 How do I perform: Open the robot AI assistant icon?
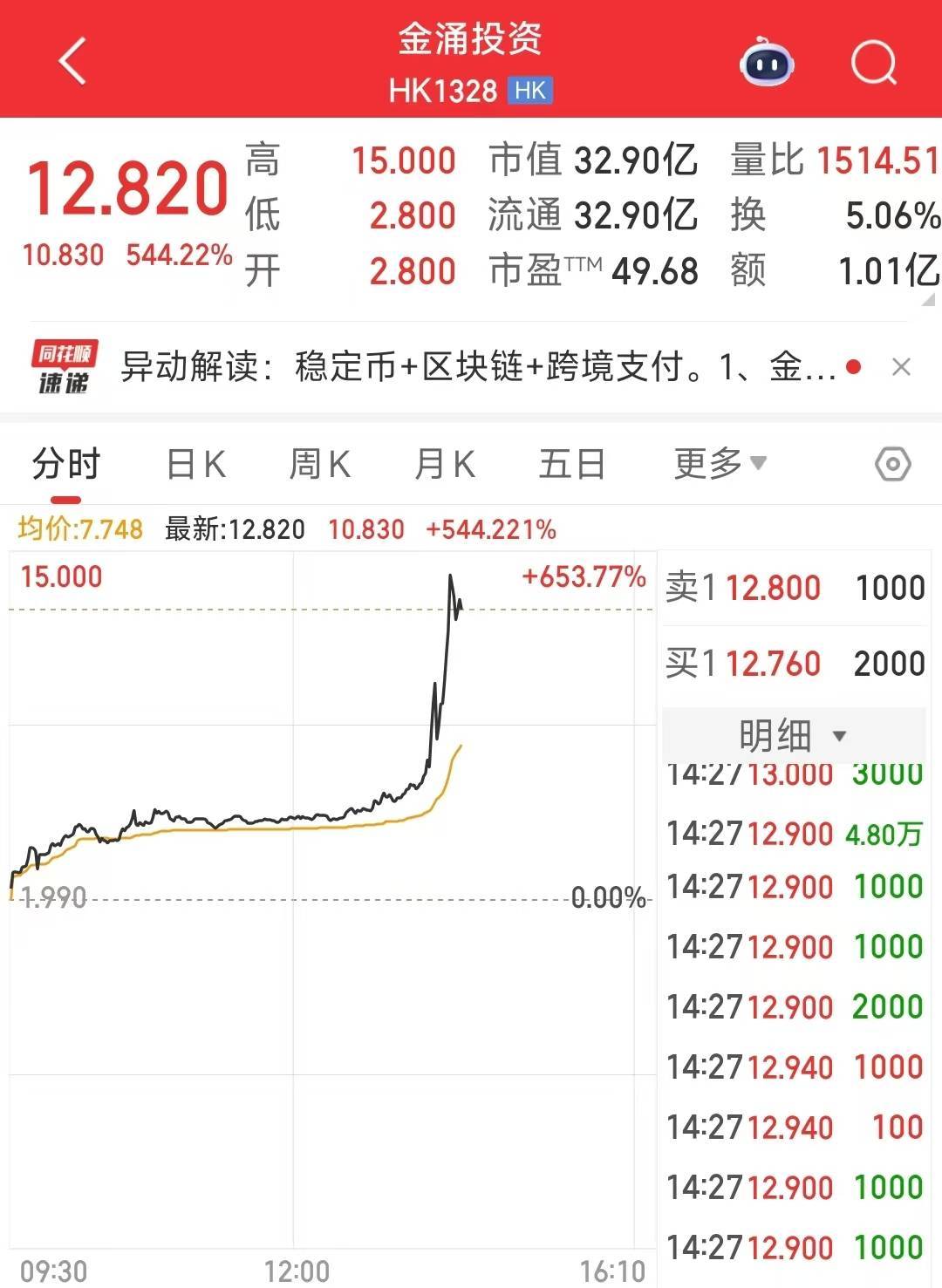(767, 63)
